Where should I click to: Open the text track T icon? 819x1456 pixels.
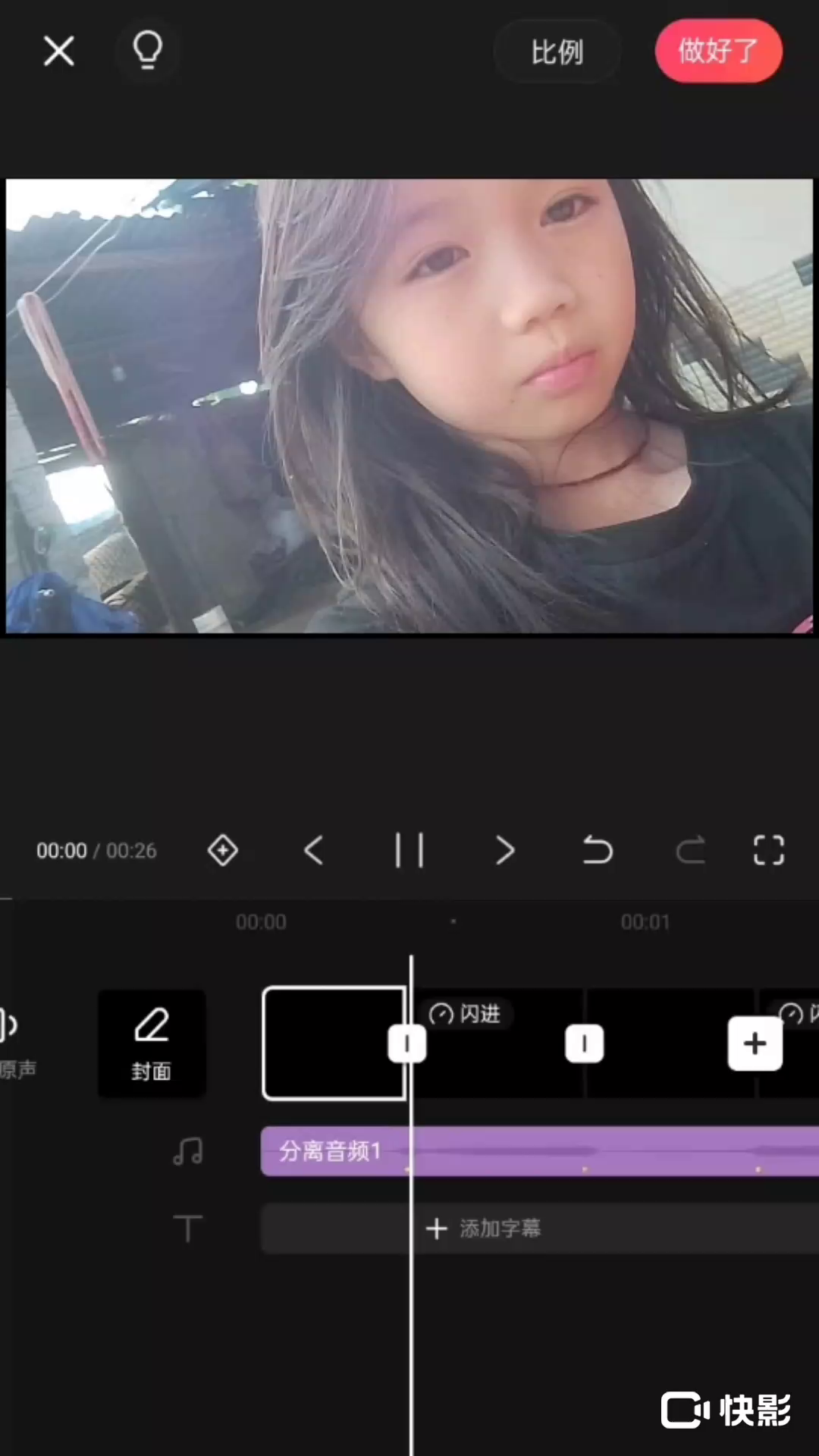(x=188, y=1228)
